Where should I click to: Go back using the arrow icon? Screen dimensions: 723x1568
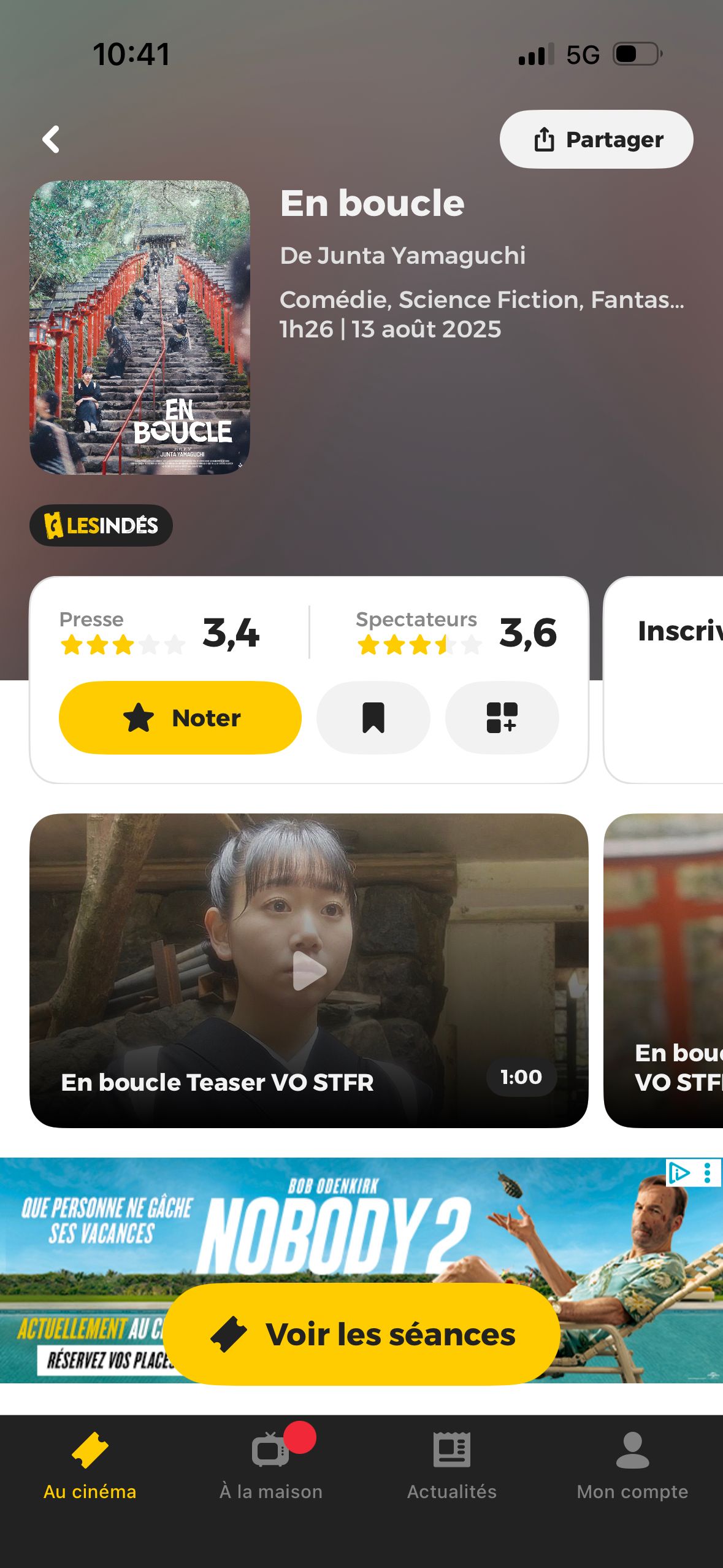click(51, 139)
